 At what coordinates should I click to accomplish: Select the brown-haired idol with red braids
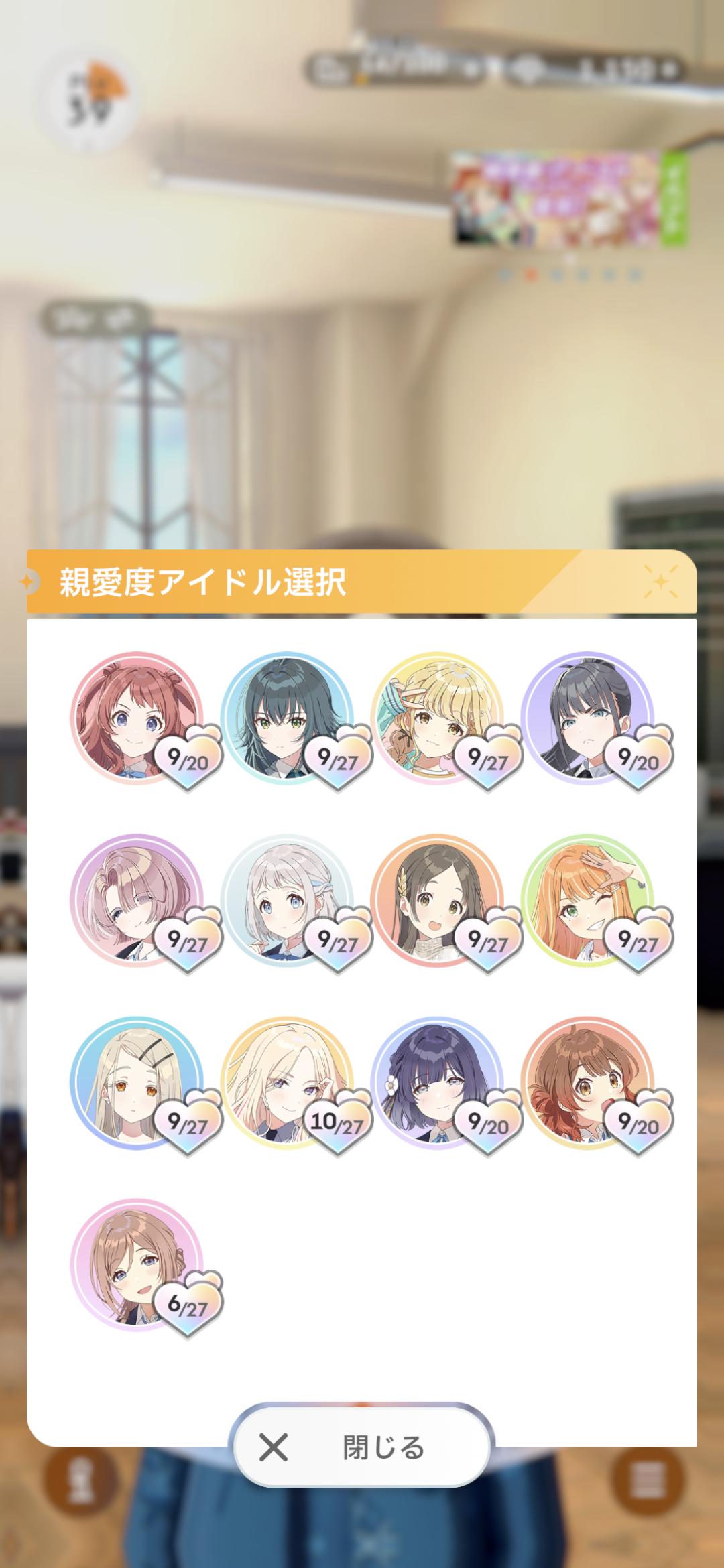click(587, 1082)
